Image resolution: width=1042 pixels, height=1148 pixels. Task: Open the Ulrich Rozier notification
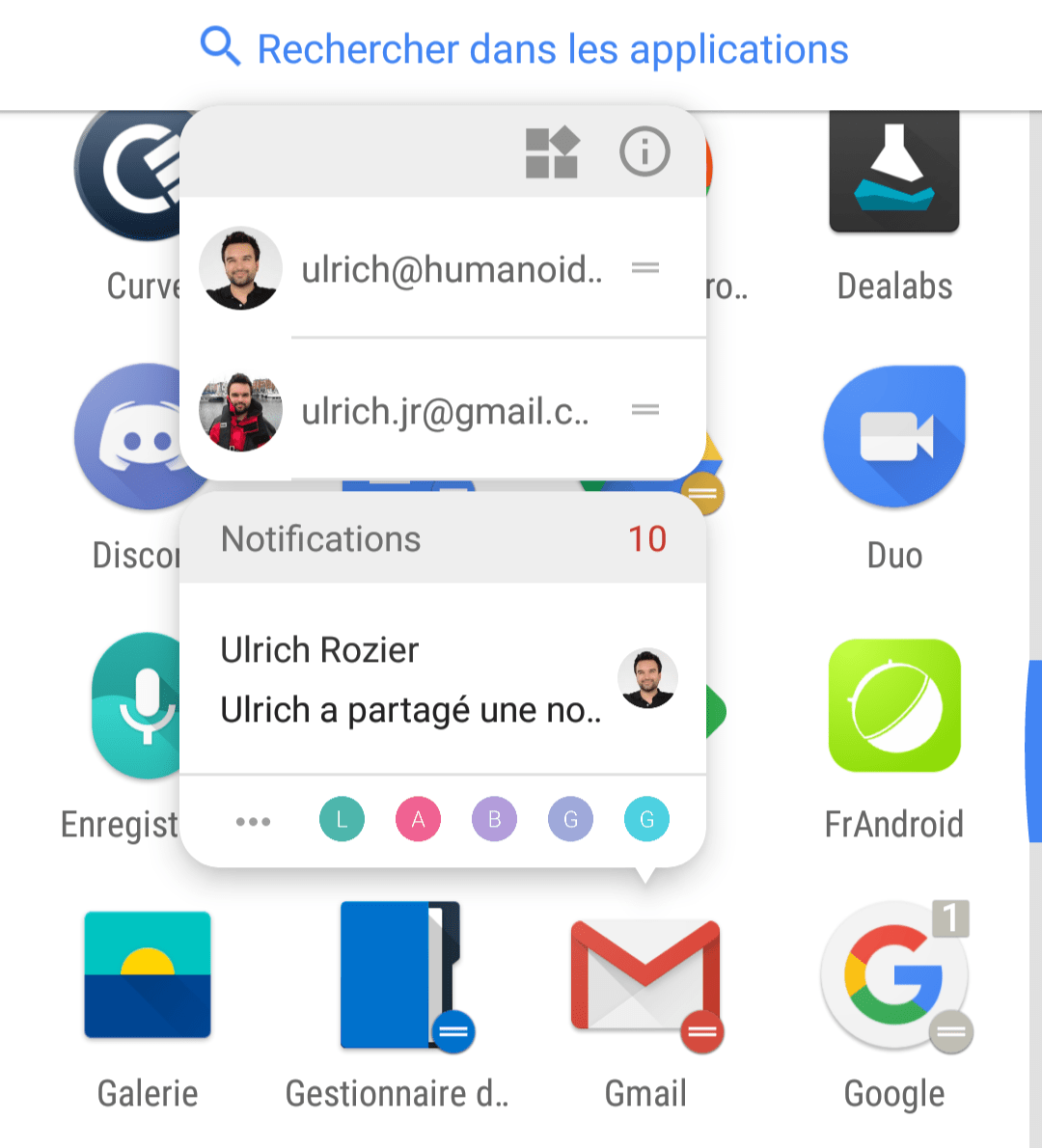pos(442,679)
